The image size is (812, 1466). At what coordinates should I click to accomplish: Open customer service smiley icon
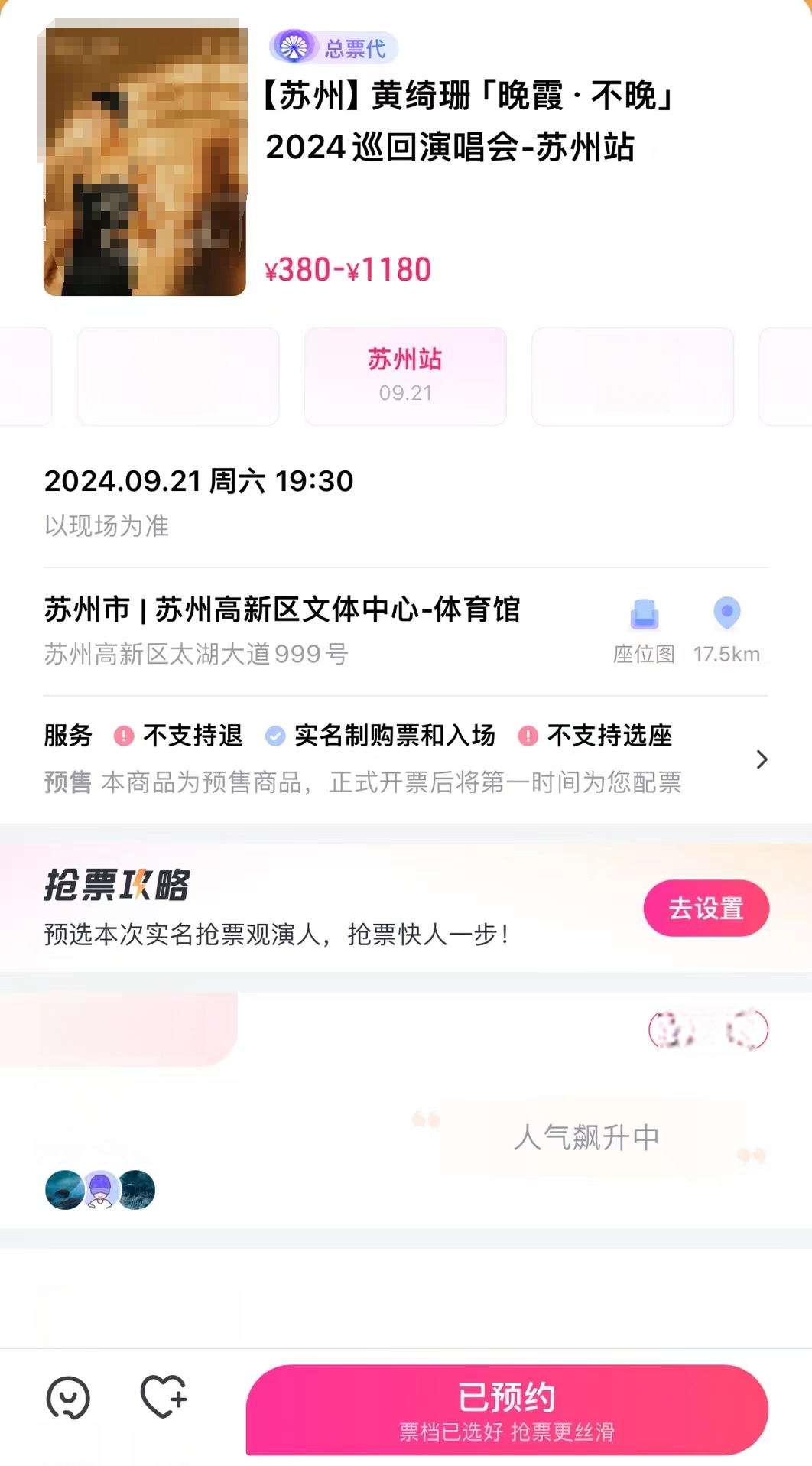coord(68,1398)
